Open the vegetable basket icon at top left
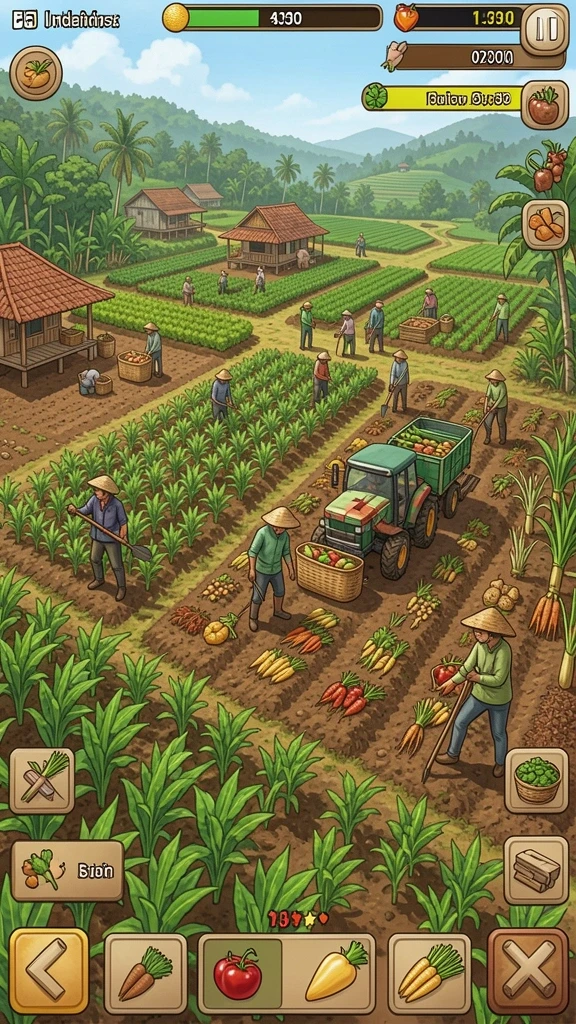This screenshot has width=576, height=1024. (36, 73)
